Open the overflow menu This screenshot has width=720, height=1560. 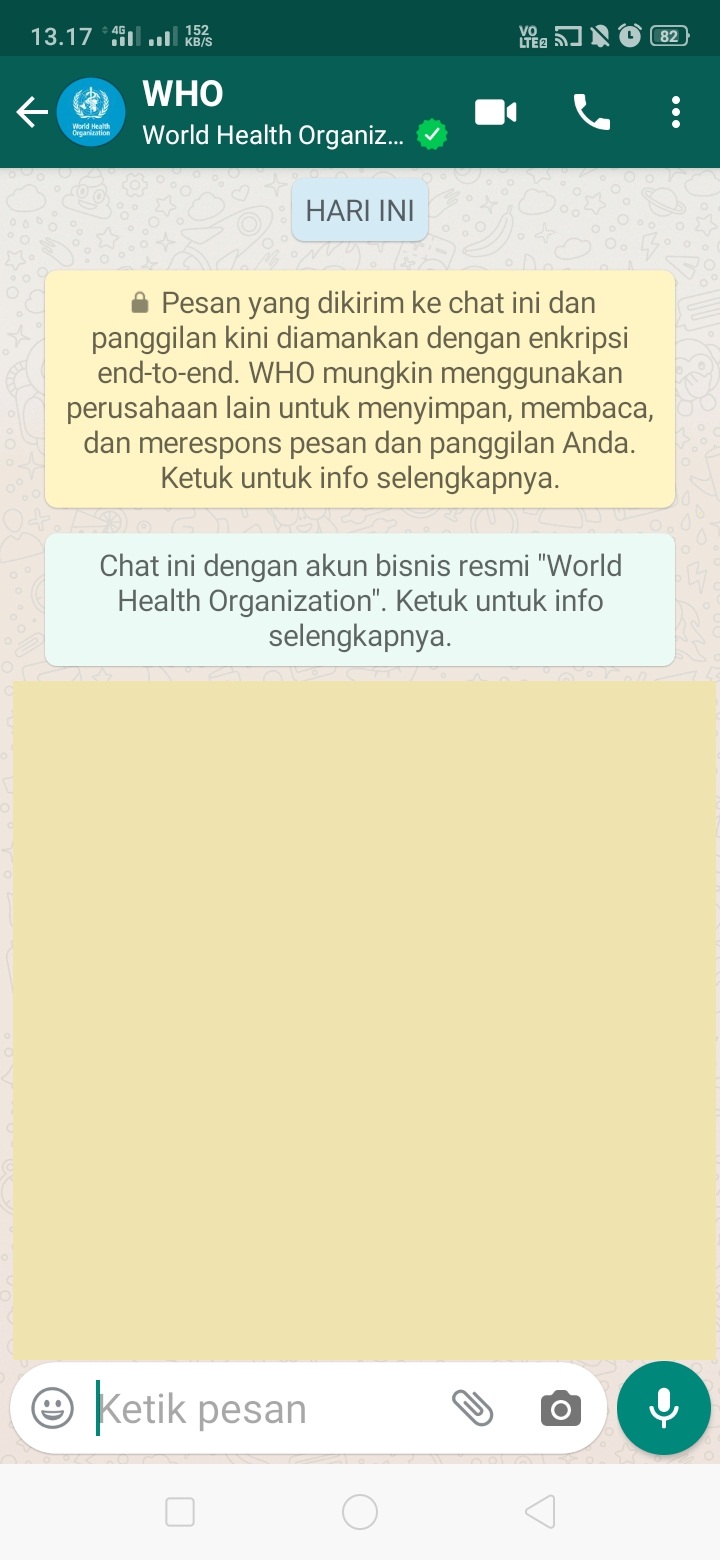676,112
